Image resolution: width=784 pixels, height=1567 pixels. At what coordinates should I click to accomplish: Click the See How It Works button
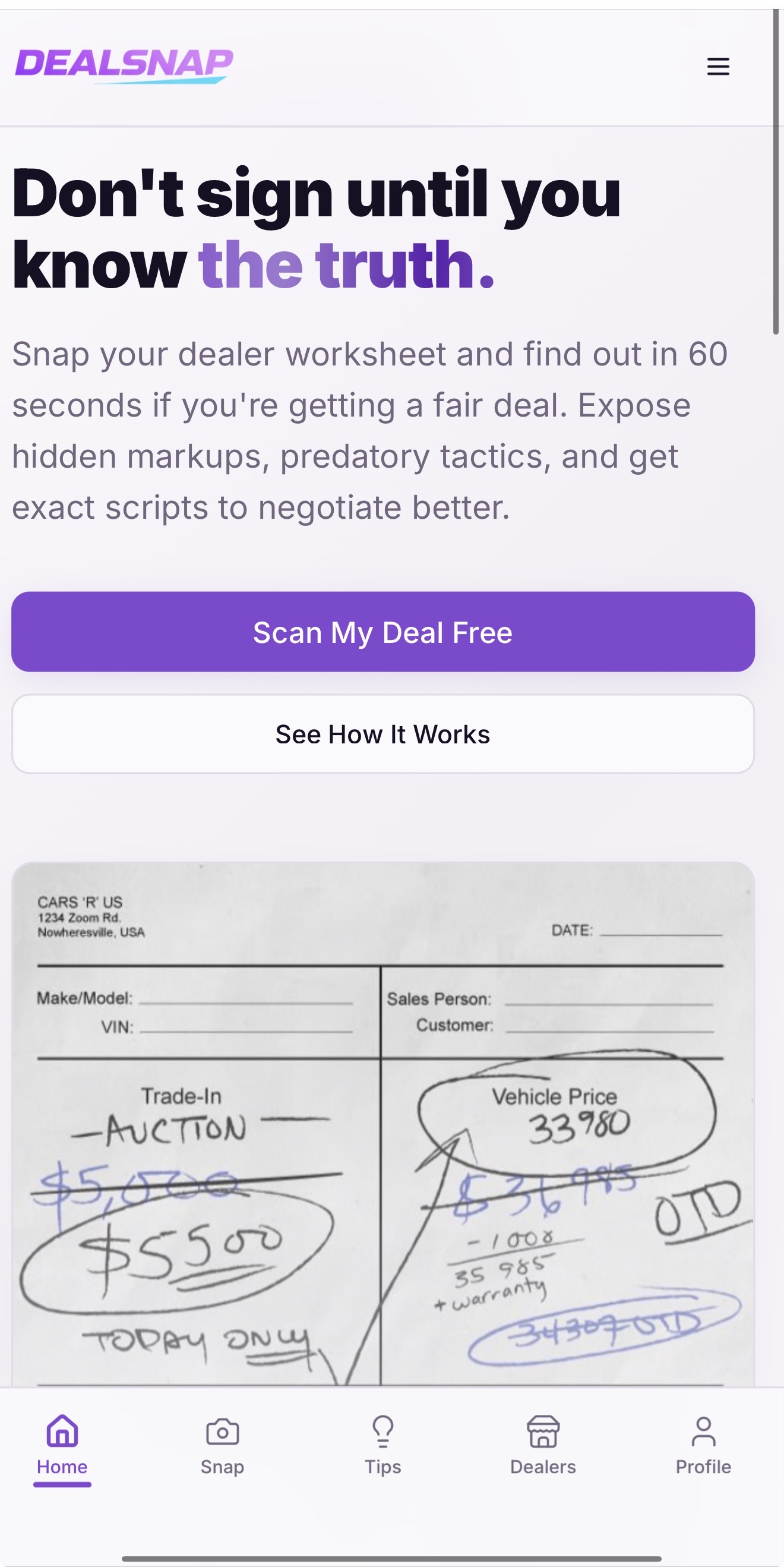[383, 734]
